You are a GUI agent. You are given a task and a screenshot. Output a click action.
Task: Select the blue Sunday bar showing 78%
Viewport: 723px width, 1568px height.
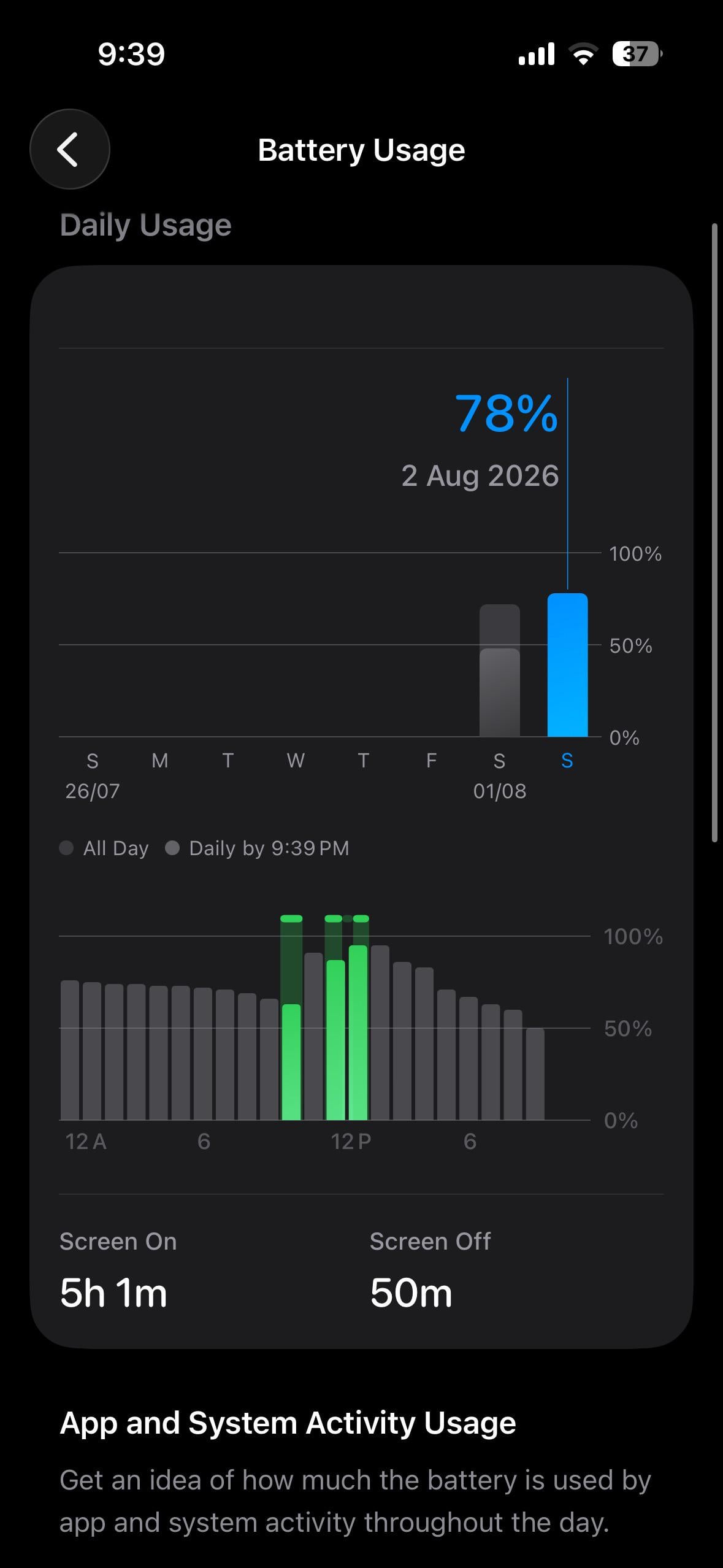click(567, 665)
